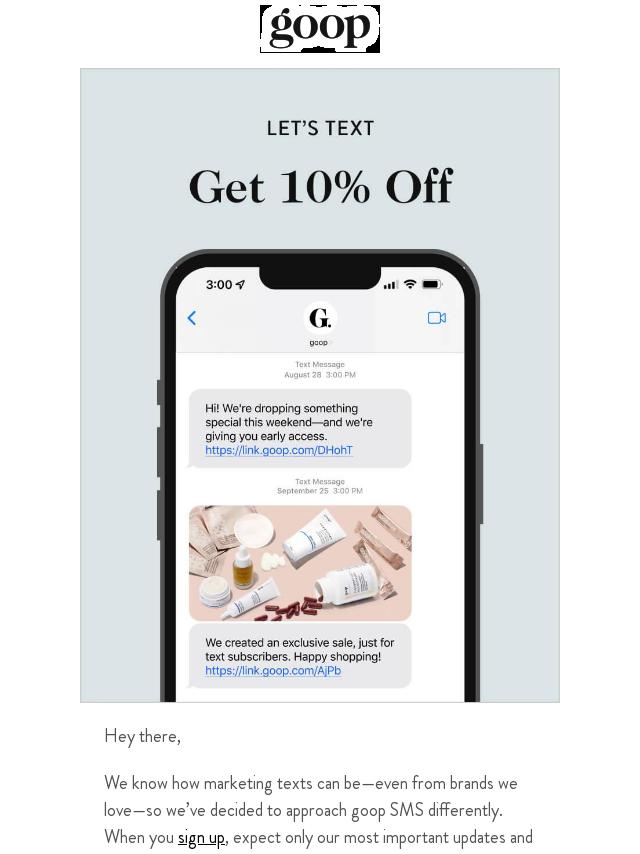
Task: Open the underlined sign up link
Action: click(201, 837)
